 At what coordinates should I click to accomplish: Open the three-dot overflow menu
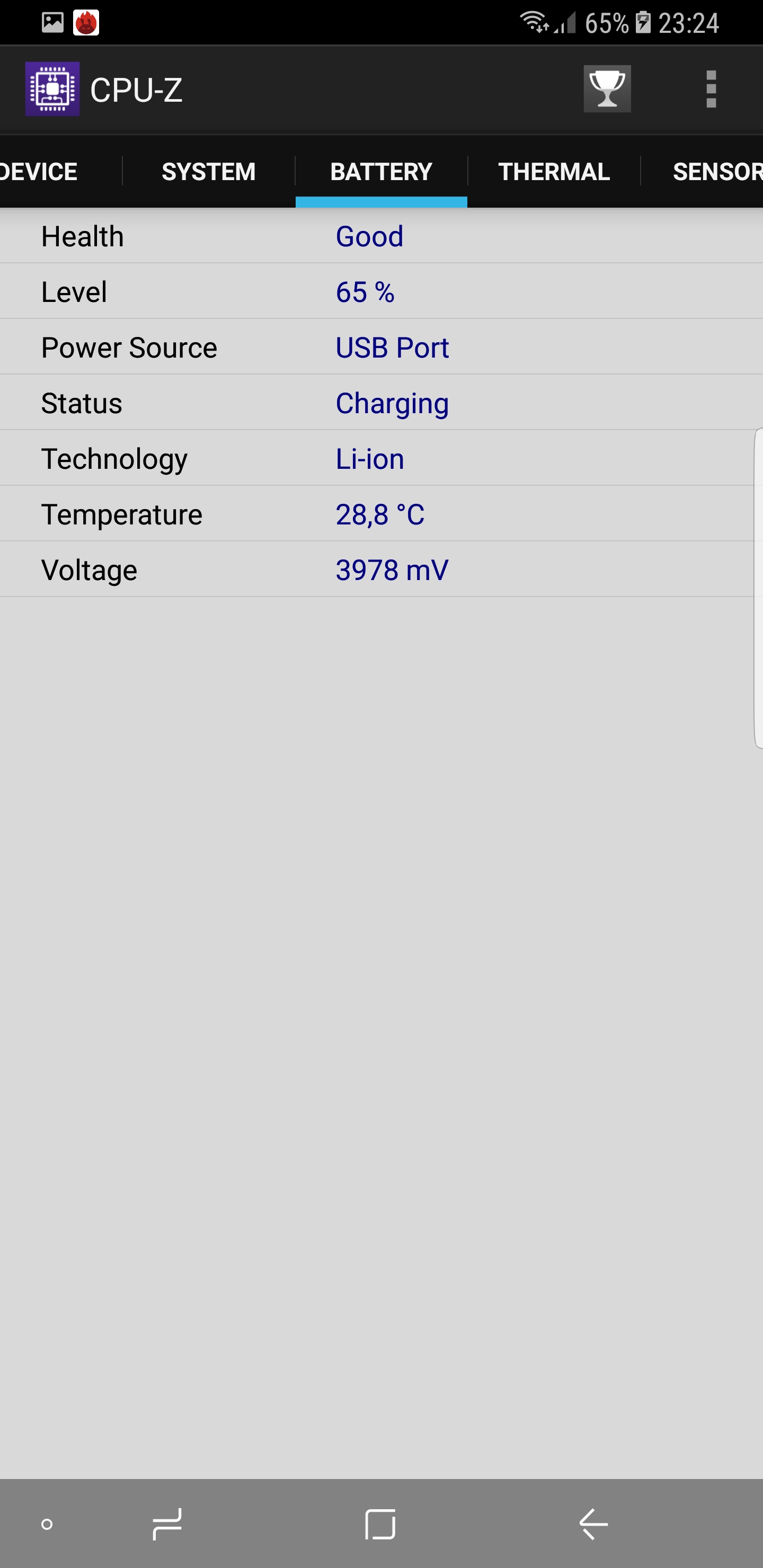tap(711, 89)
